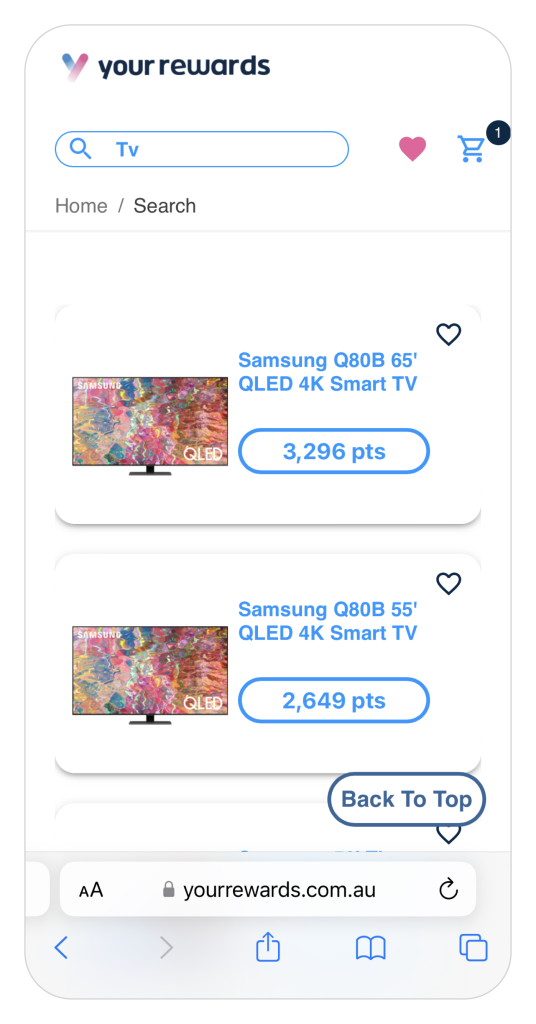The height and width of the screenshot is (1024, 536).
Task: Reload the page
Action: click(449, 889)
